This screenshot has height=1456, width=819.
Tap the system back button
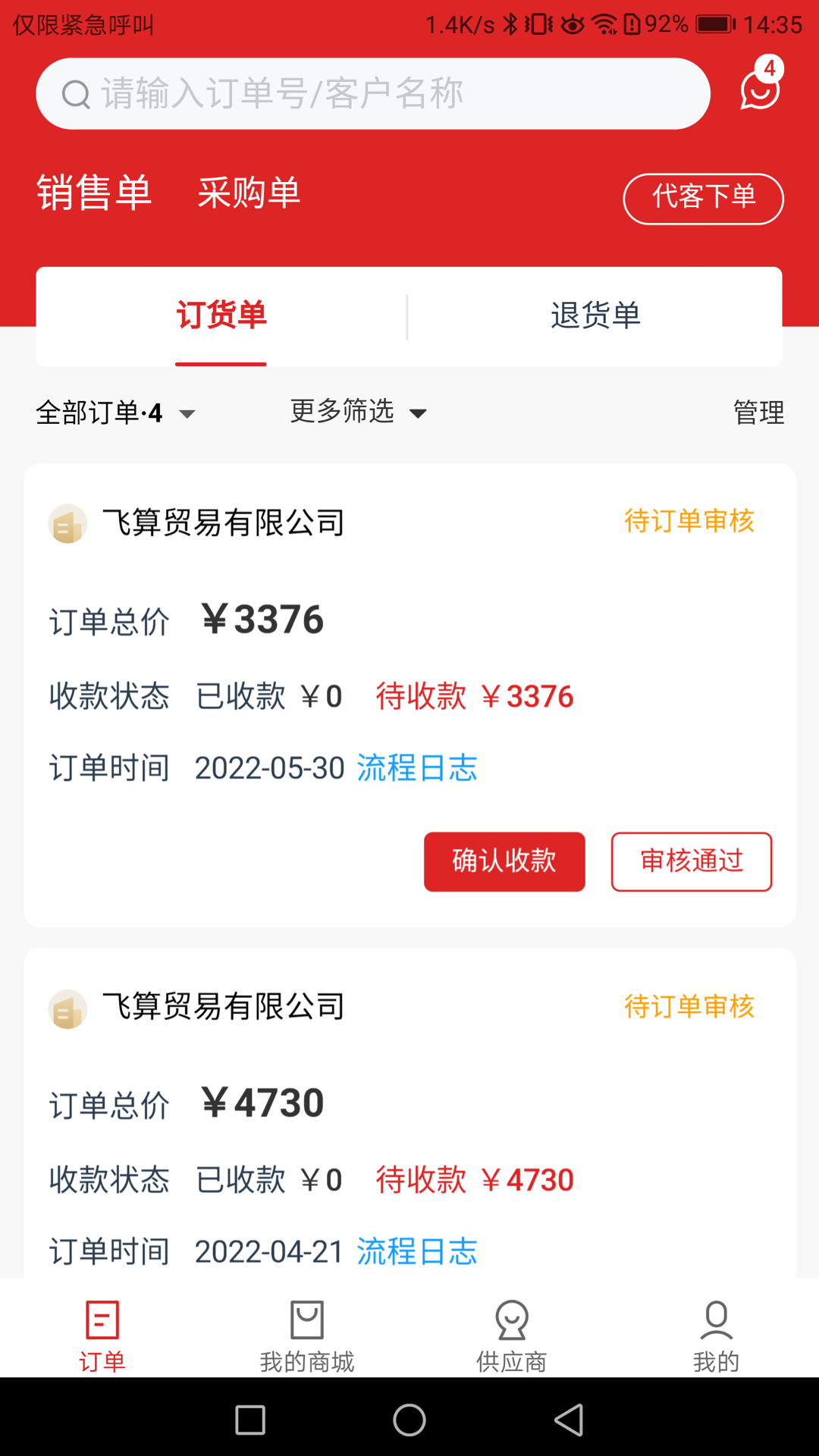coord(569,1420)
